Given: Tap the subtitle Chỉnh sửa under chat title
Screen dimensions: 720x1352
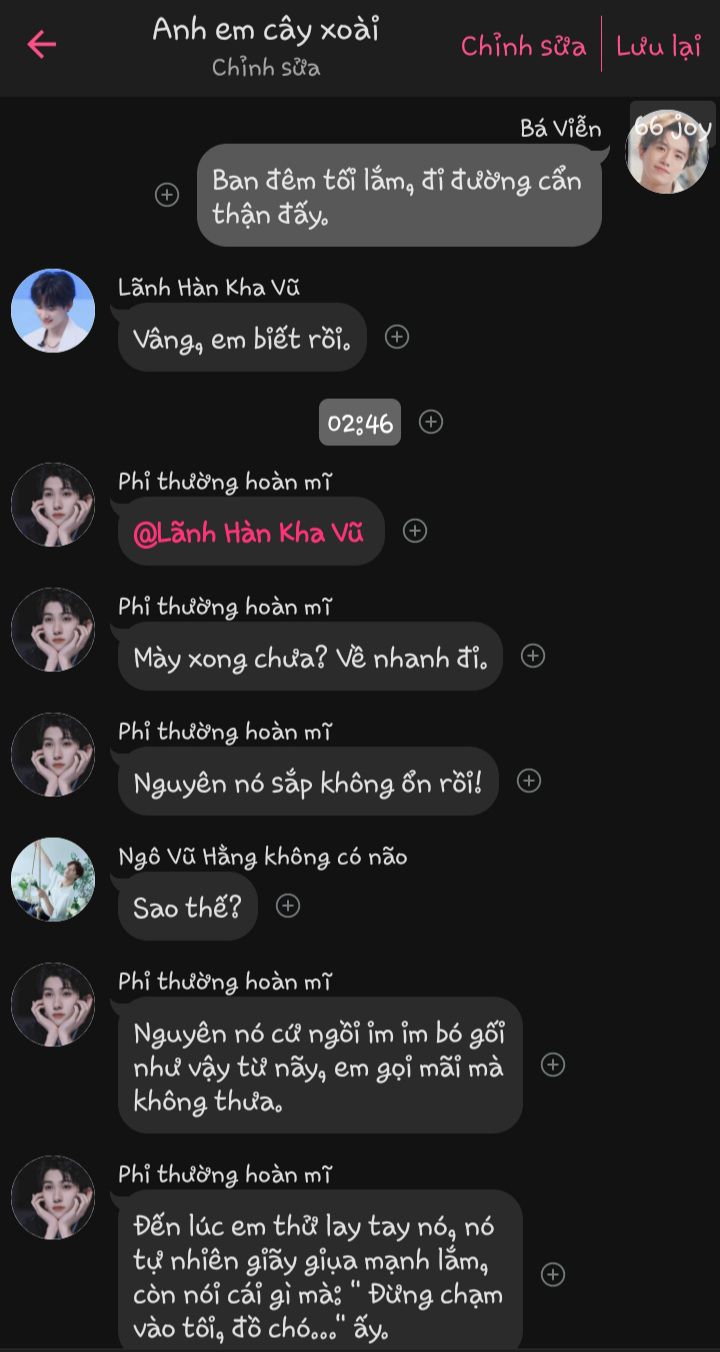Looking at the screenshot, I should pyautogui.click(x=266, y=69).
